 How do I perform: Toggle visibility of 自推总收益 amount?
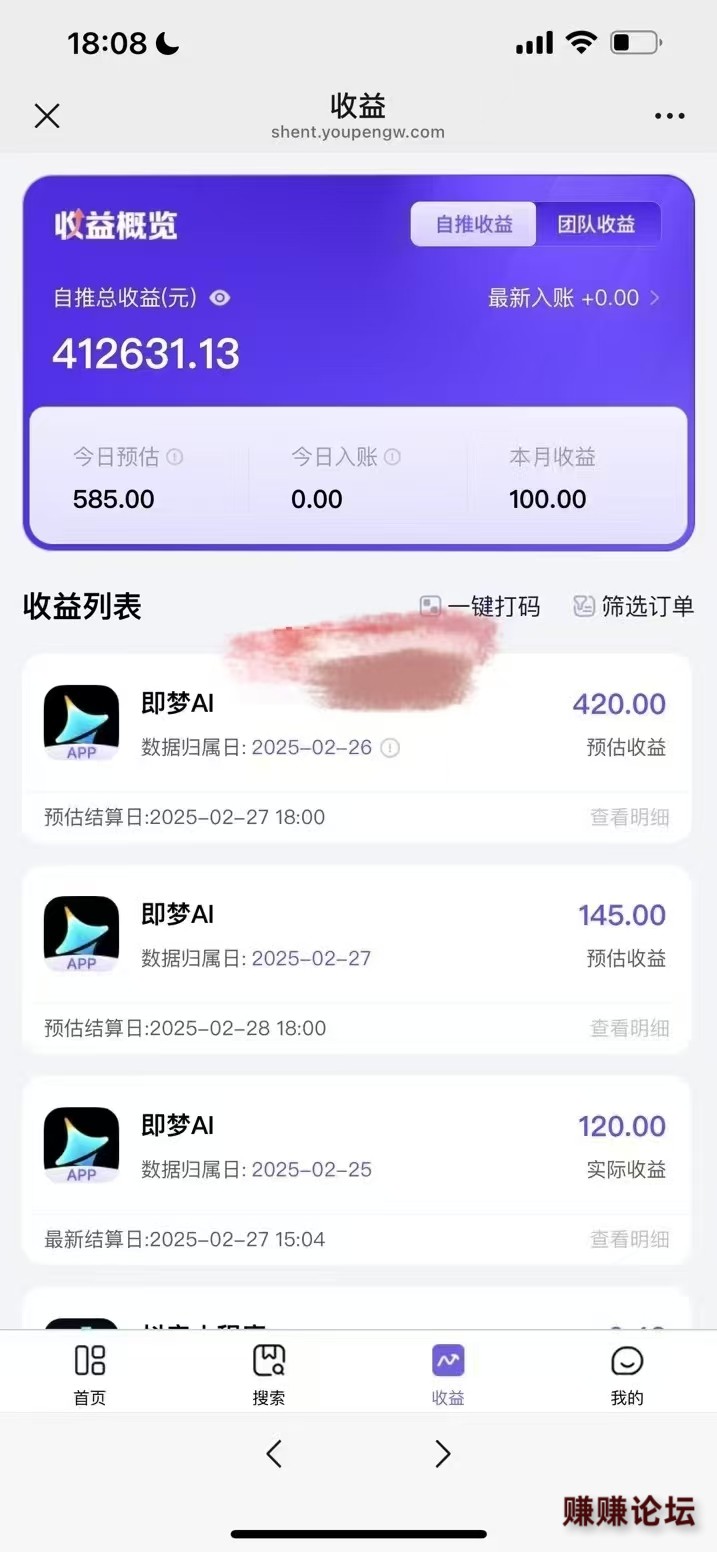[x=220, y=298]
